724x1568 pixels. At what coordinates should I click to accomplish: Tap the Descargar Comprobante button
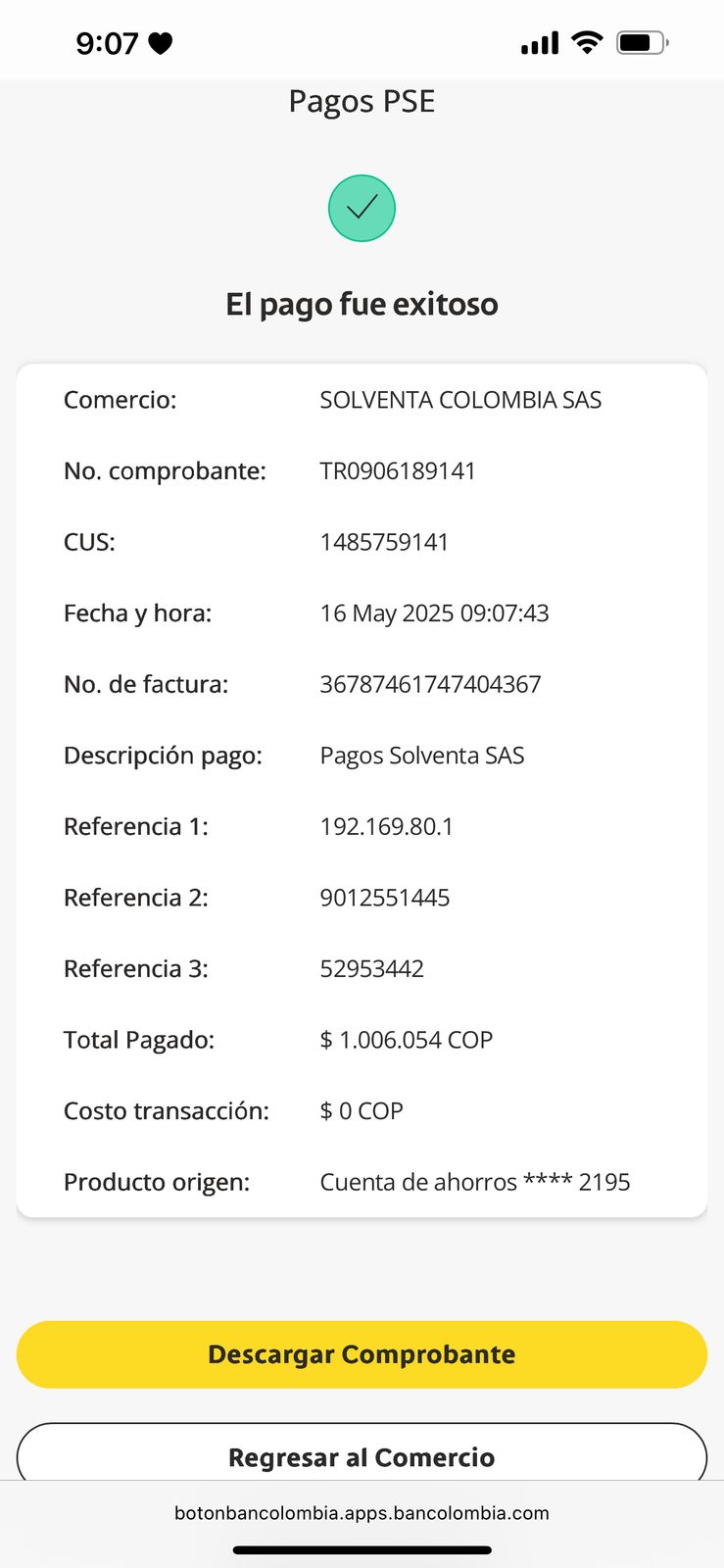[362, 1354]
